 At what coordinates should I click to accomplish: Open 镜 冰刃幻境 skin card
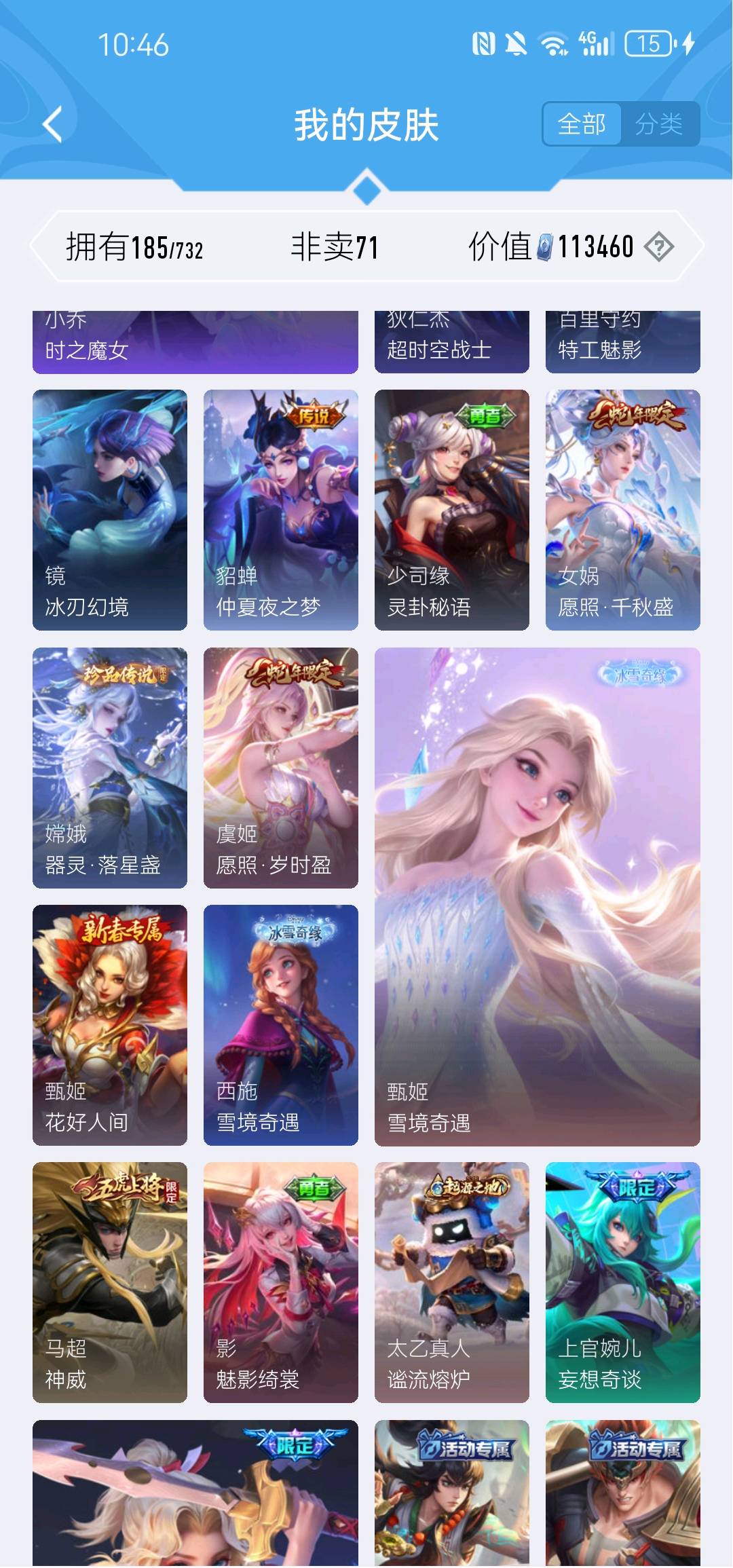pyautogui.click(x=110, y=509)
